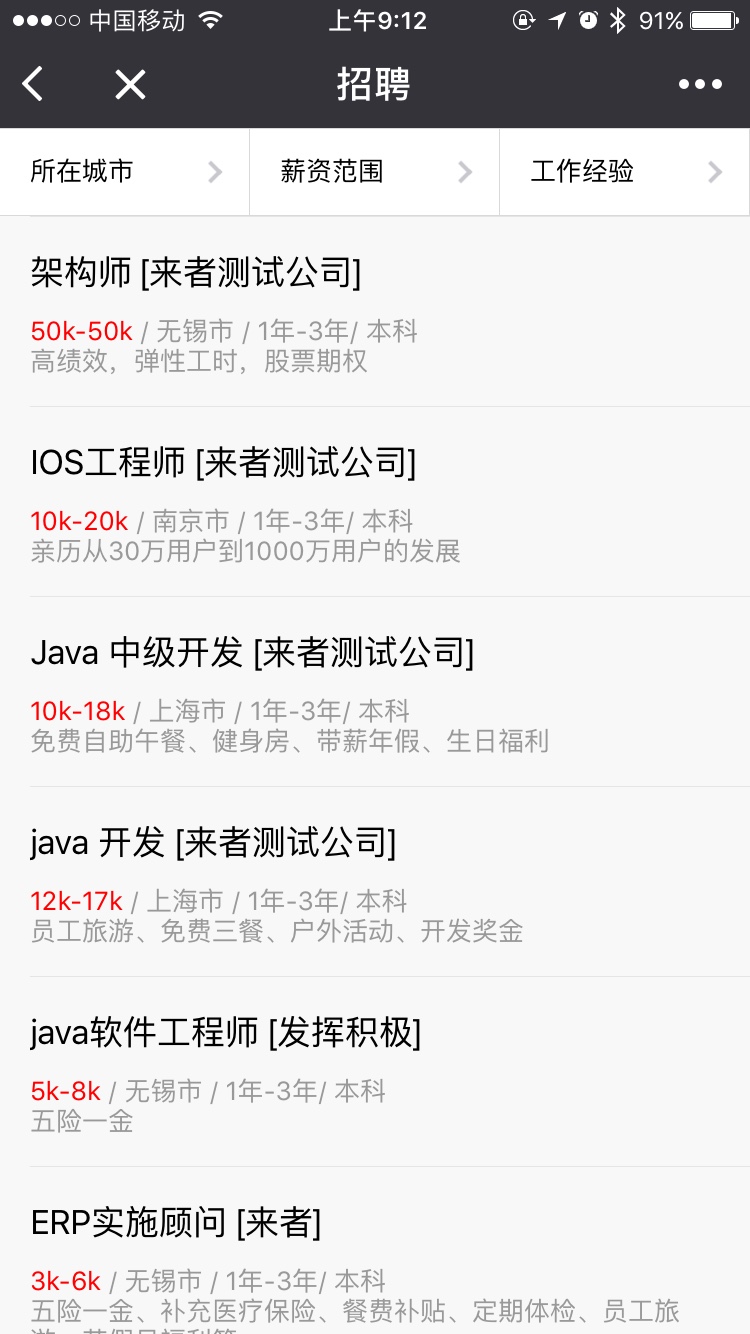Viewport: 750px width, 1334px height.
Task: Open the 架构师 job listing
Action: point(375,312)
